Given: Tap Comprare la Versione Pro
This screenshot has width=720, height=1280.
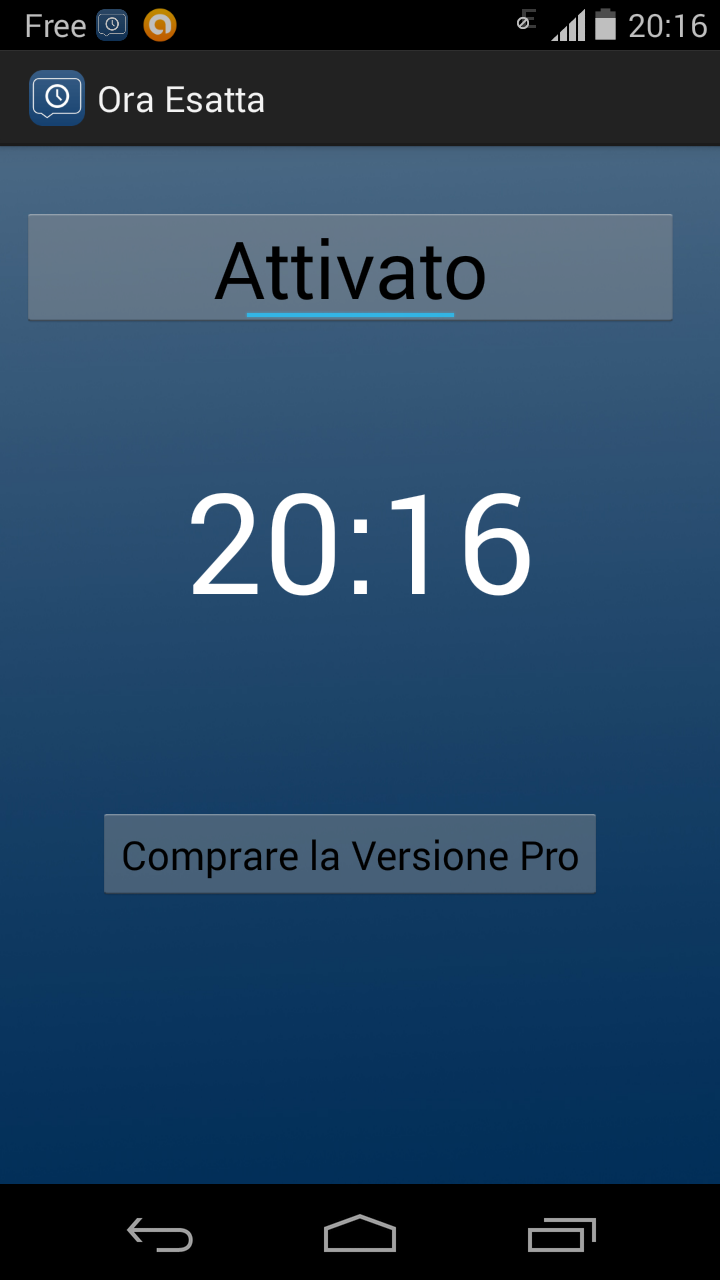Looking at the screenshot, I should [x=350, y=854].
